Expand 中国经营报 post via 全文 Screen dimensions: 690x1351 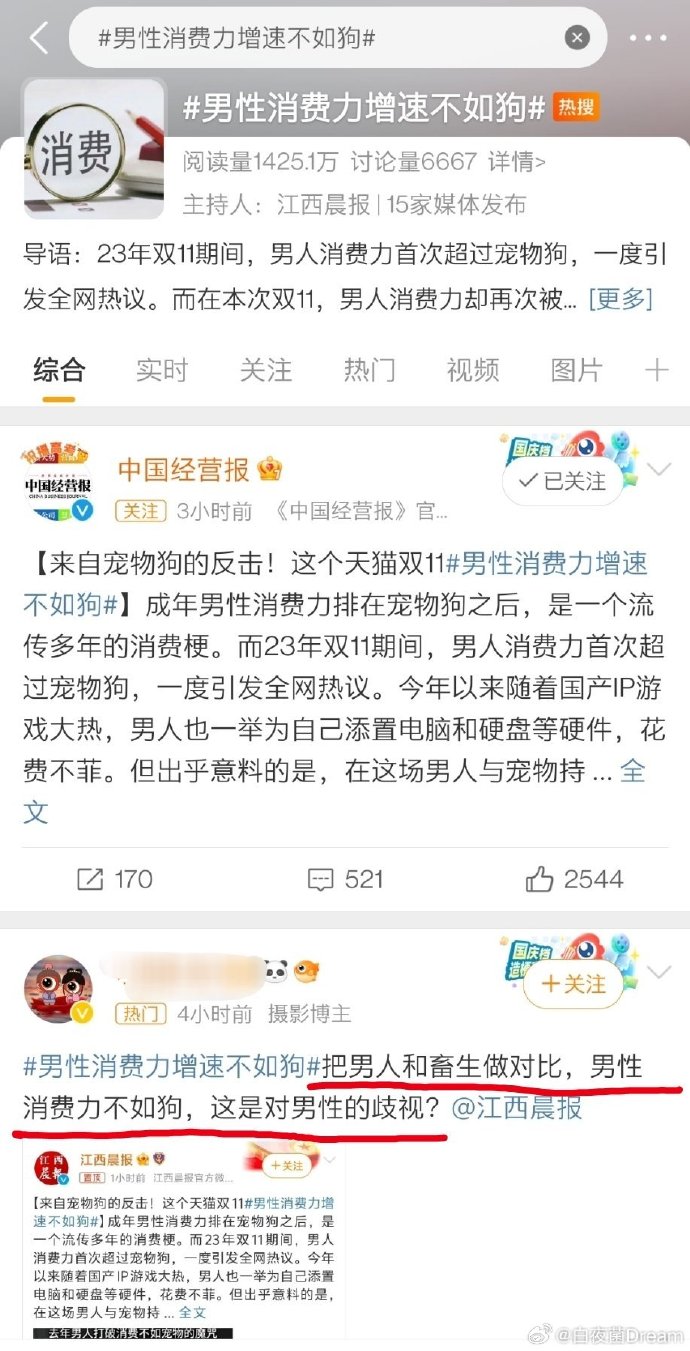click(x=633, y=771)
